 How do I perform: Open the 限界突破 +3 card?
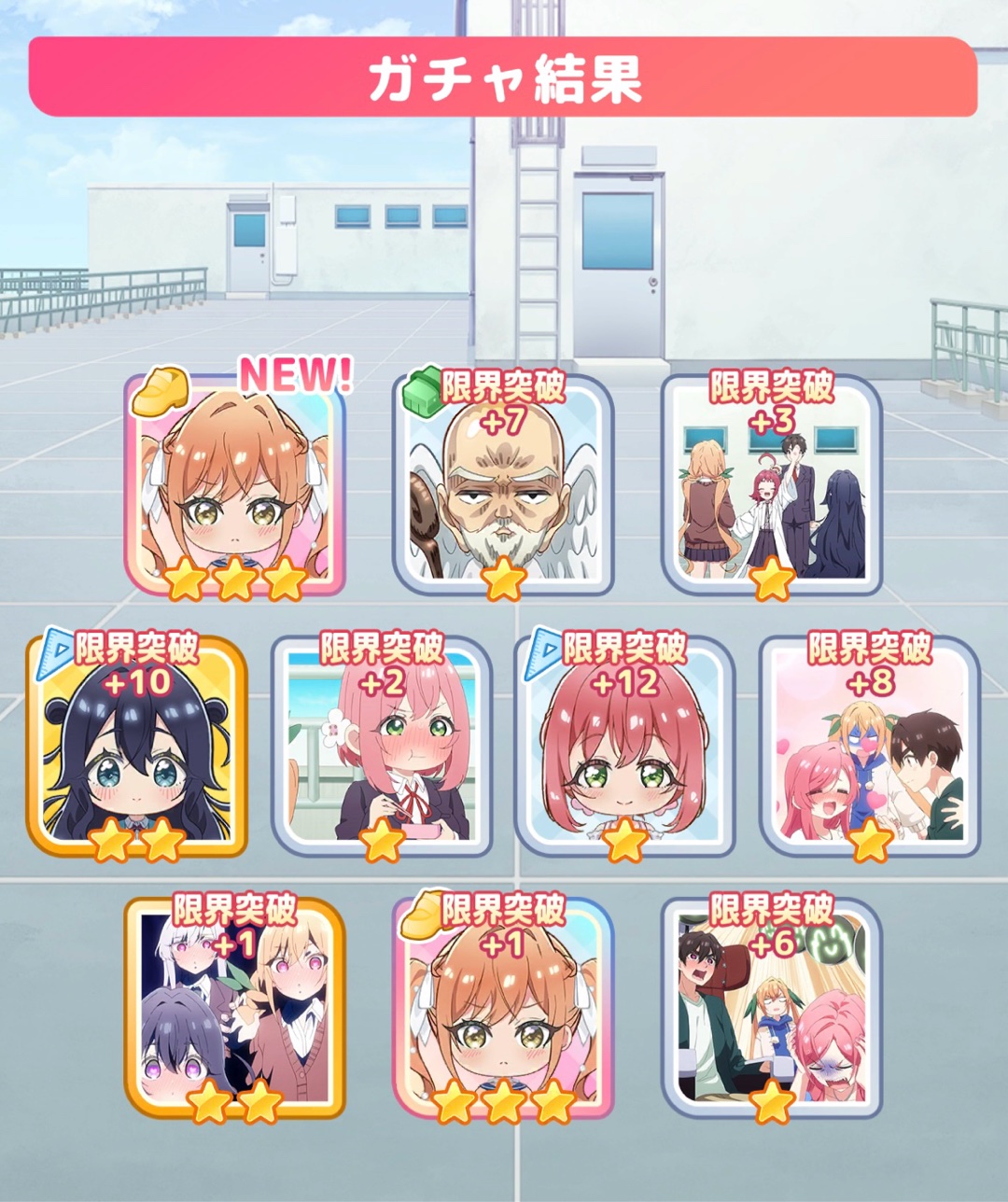772,485
